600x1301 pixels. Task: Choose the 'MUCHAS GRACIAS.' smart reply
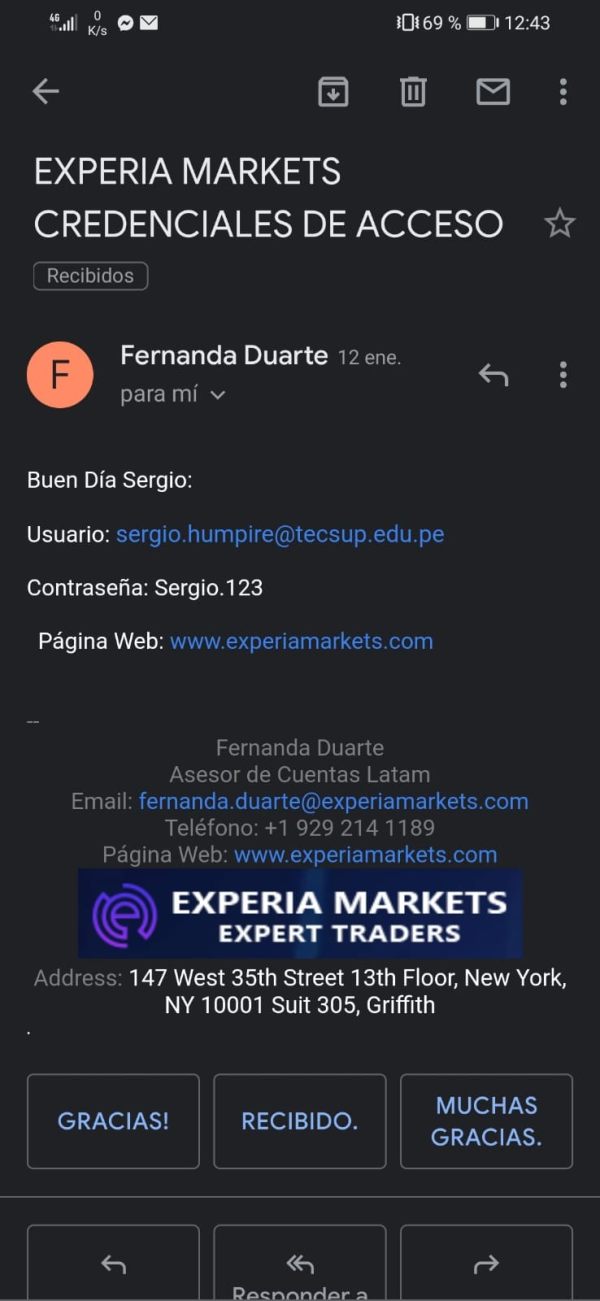(486, 1121)
